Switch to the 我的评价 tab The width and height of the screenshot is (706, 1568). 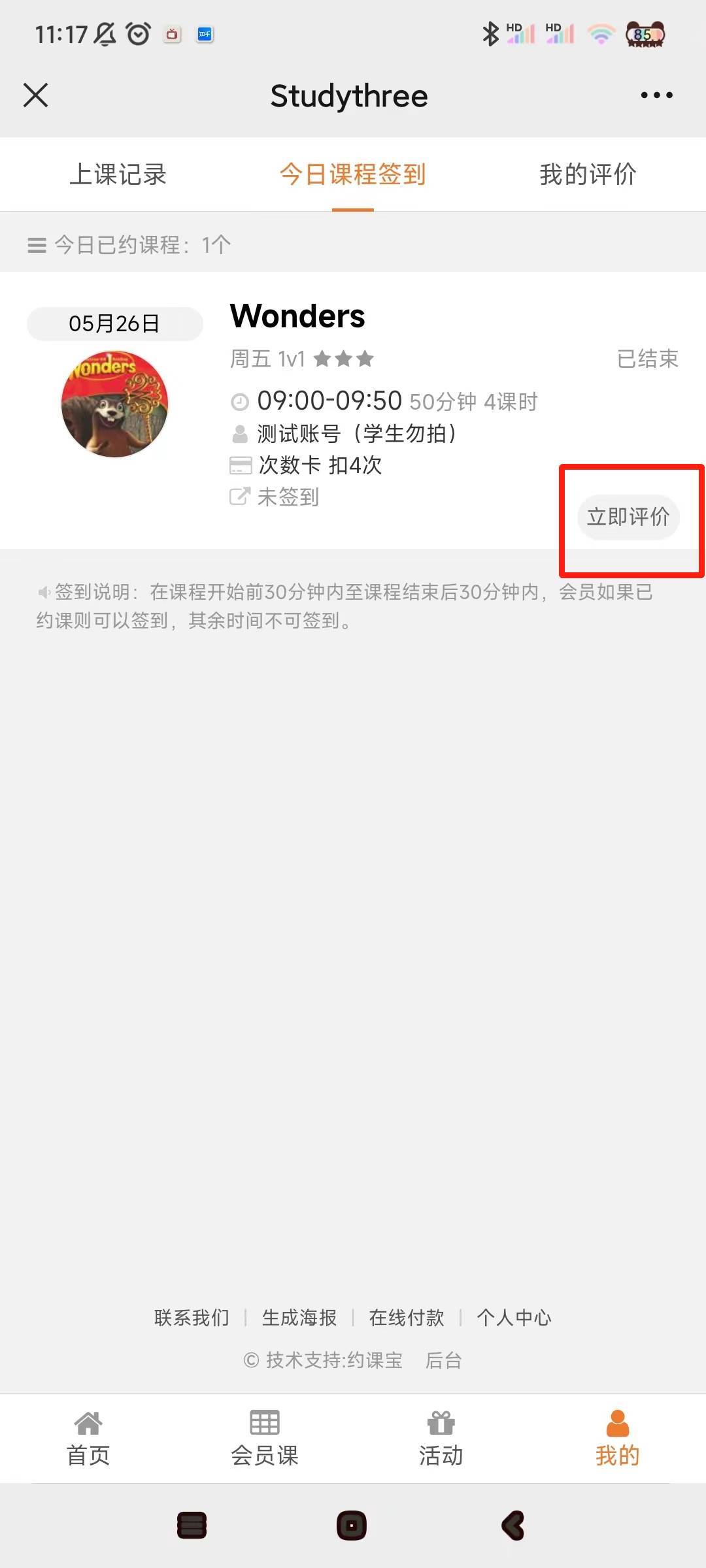pyautogui.click(x=588, y=174)
